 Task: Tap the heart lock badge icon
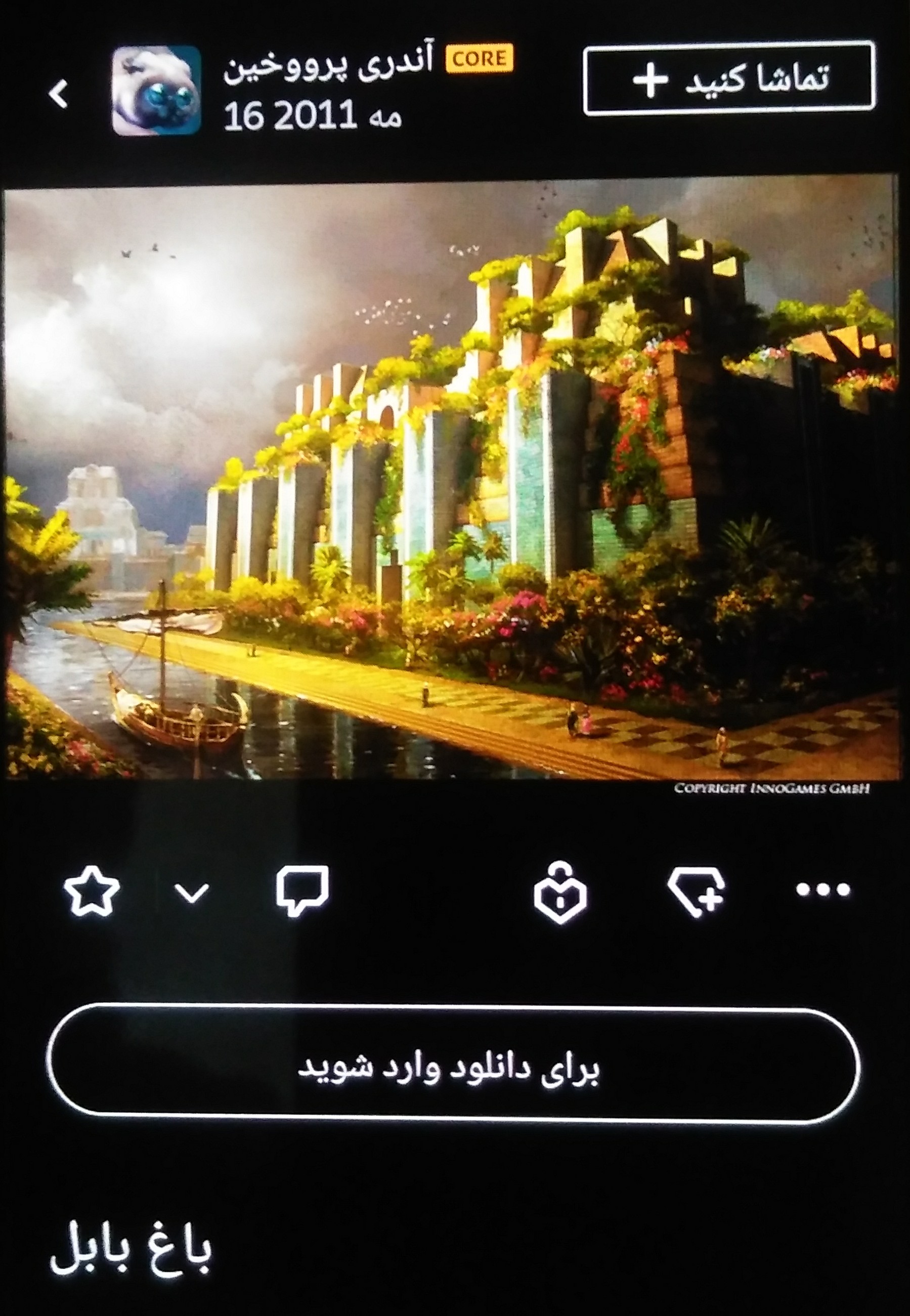tap(560, 893)
